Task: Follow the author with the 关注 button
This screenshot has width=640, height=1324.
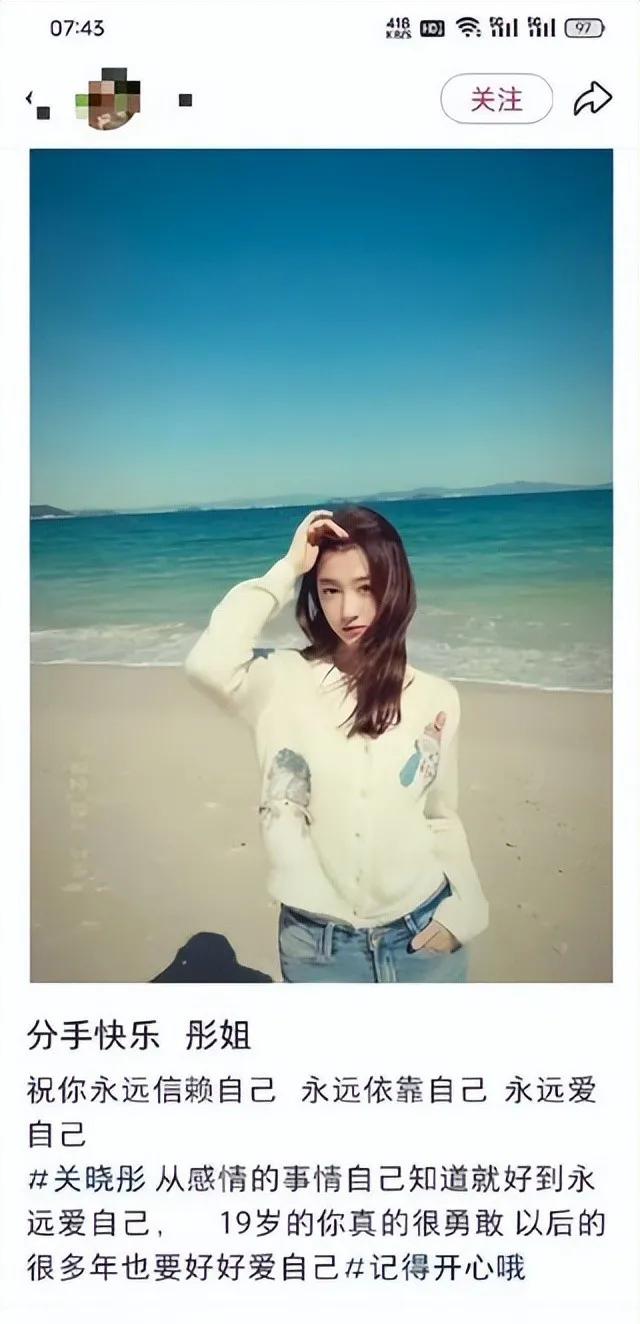Action: pos(496,99)
